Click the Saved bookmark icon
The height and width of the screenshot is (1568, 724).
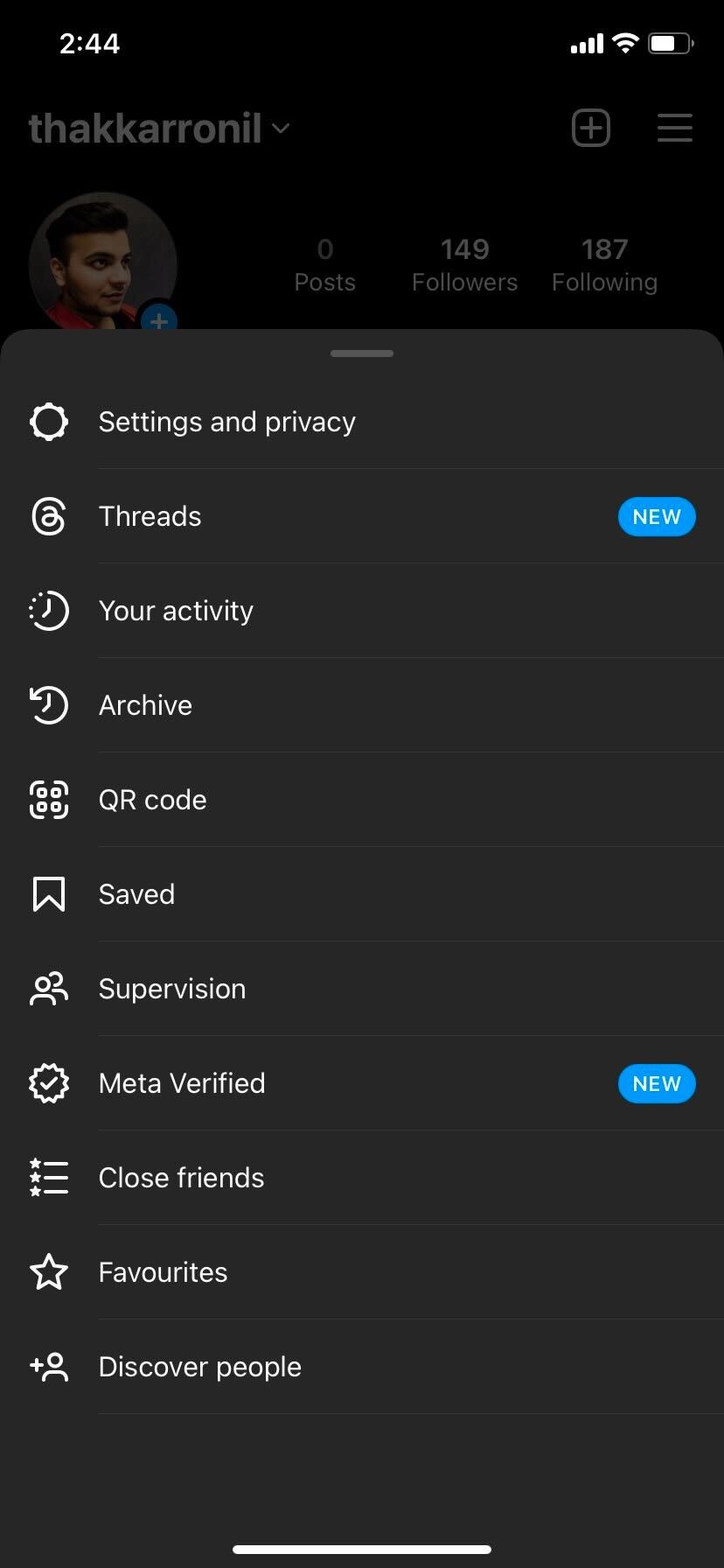click(49, 893)
